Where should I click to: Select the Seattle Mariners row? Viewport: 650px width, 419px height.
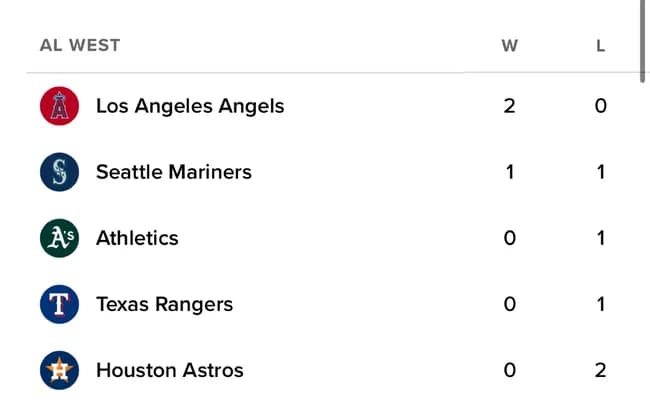(173, 172)
